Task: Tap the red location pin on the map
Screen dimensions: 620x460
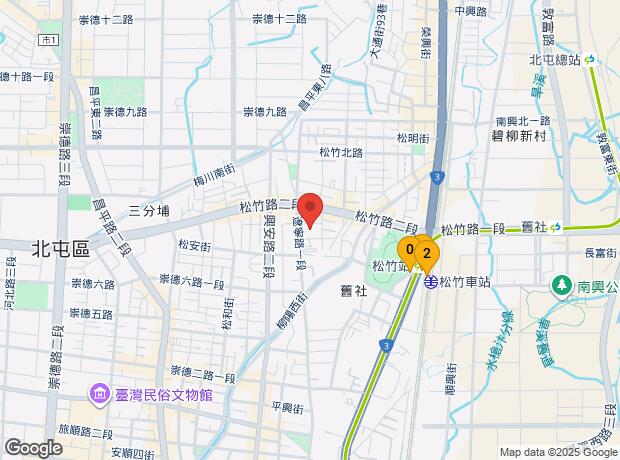Action: coord(310,207)
